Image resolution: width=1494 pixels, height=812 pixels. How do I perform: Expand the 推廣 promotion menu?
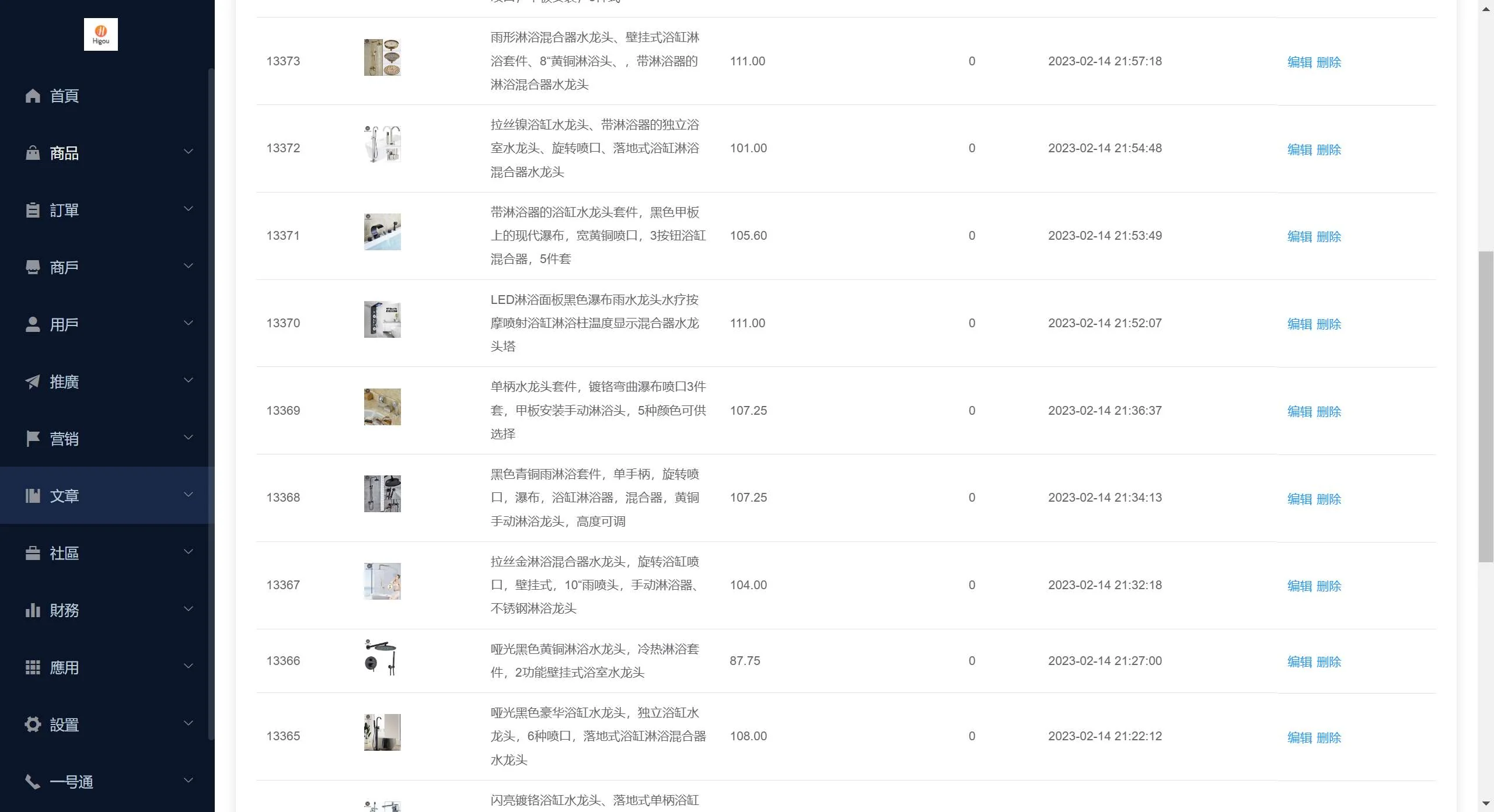[x=107, y=381]
